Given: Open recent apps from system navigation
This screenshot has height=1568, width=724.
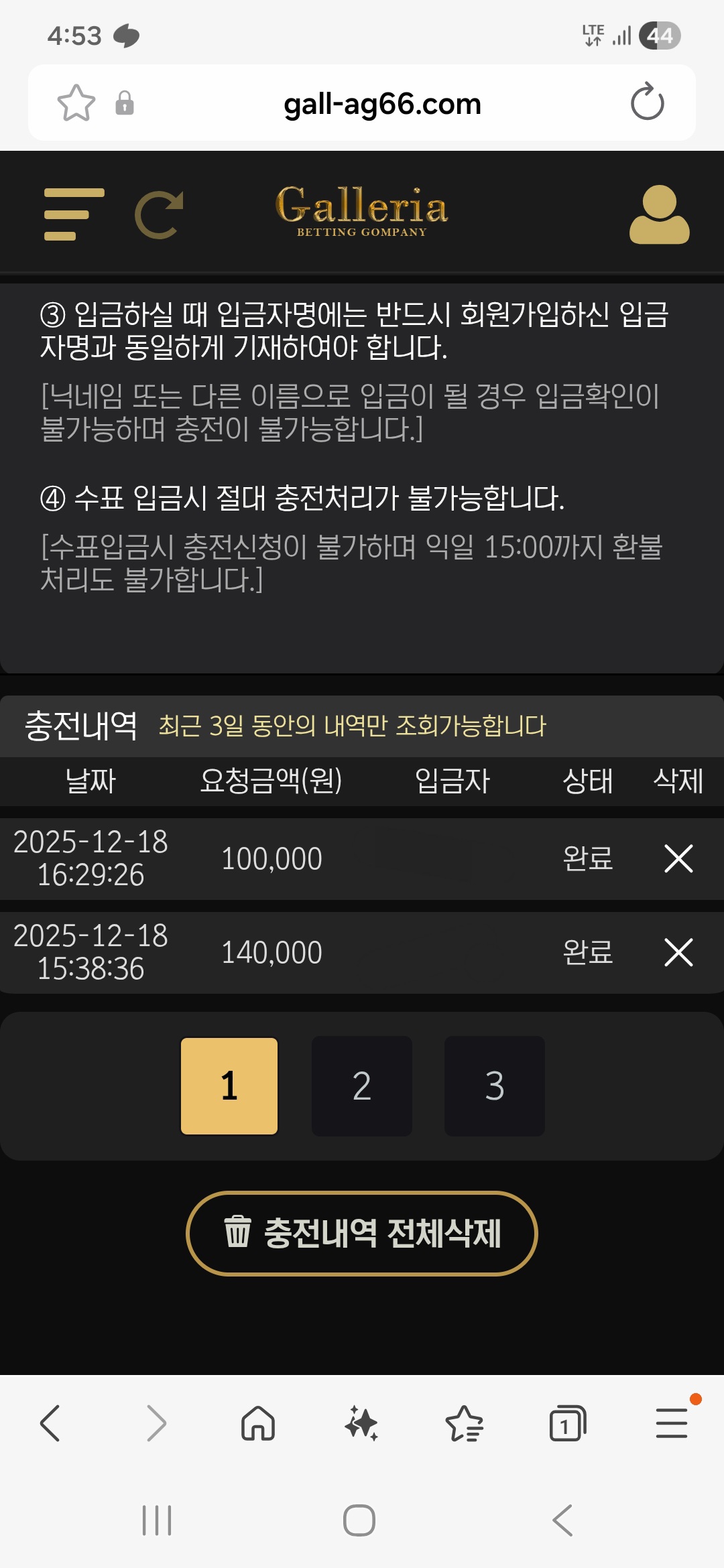Looking at the screenshot, I should tap(157, 1520).
